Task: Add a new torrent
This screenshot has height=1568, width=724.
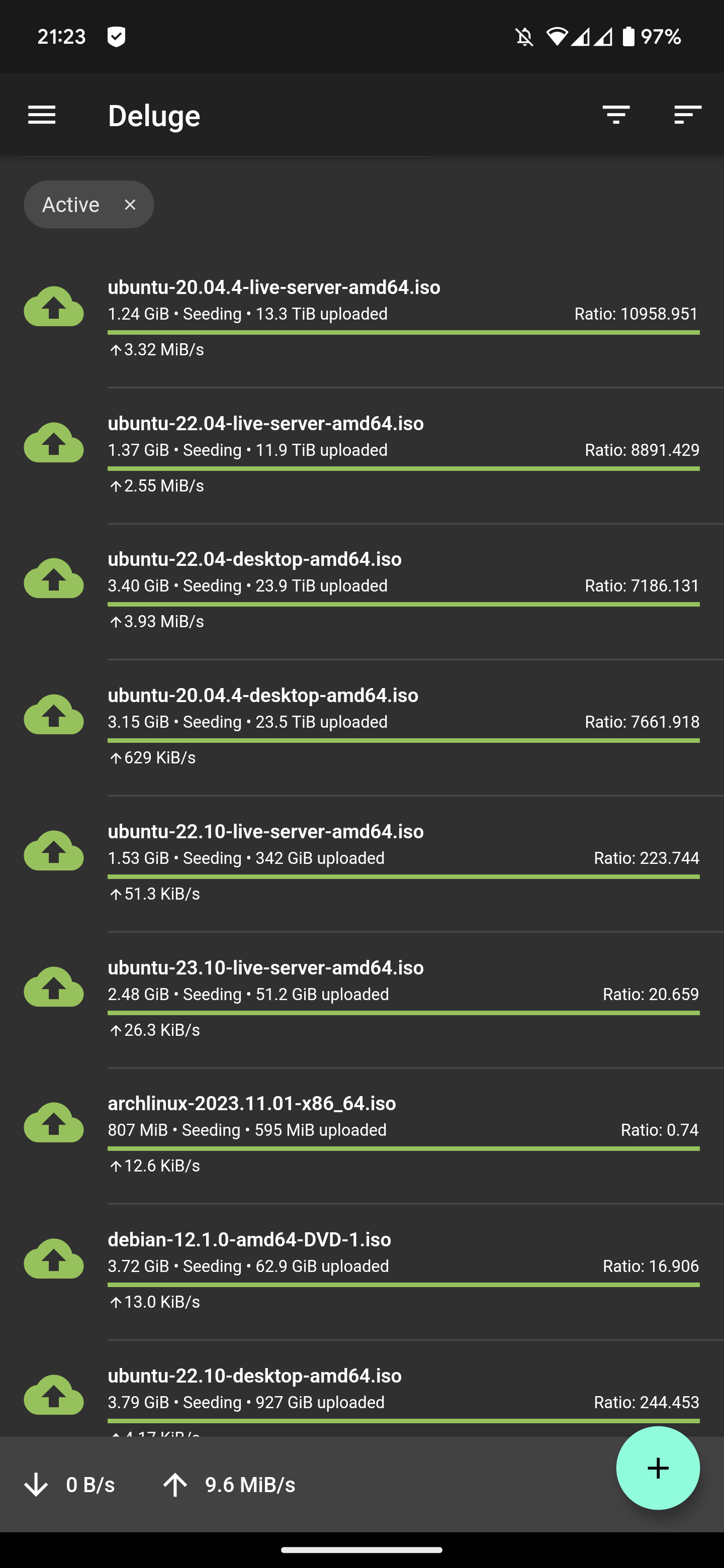Action: click(x=658, y=1467)
